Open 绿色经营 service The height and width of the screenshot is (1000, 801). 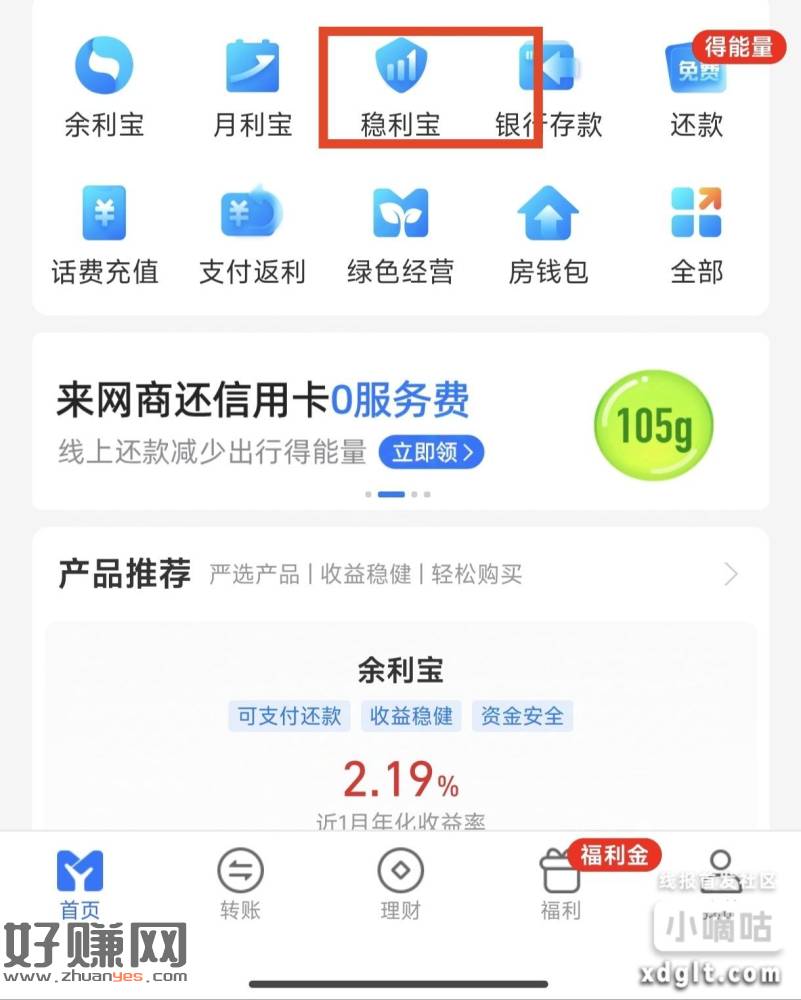tap(400, 233)
